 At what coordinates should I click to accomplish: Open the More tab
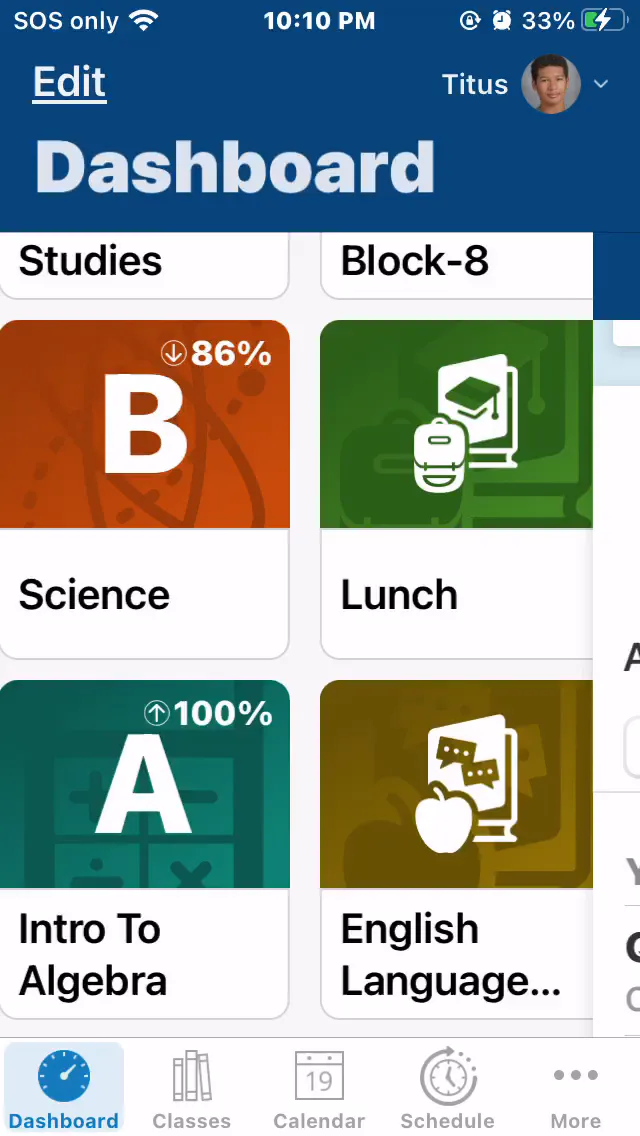tap(575, 1088)
